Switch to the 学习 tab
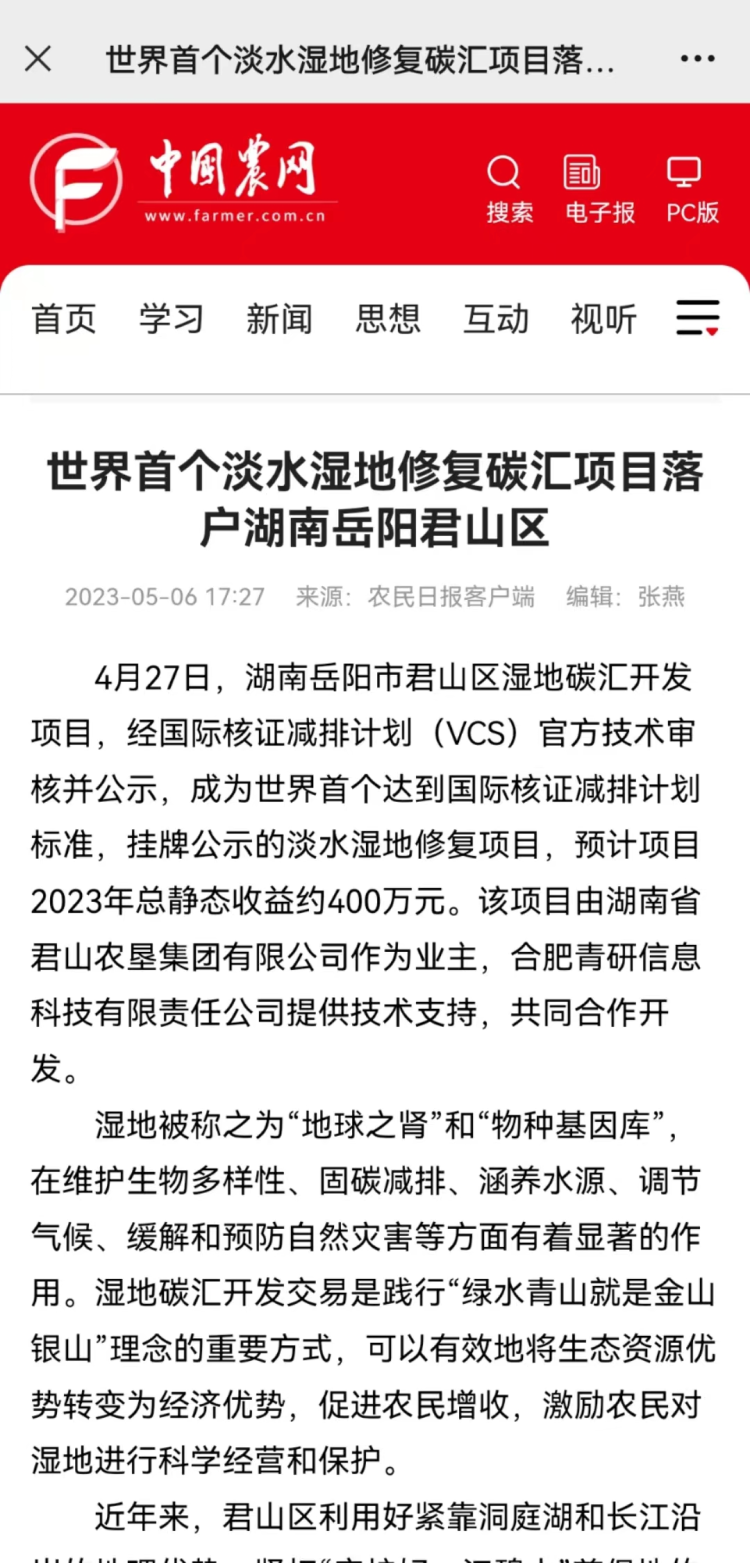750x1563 pixels. (172, 319)
